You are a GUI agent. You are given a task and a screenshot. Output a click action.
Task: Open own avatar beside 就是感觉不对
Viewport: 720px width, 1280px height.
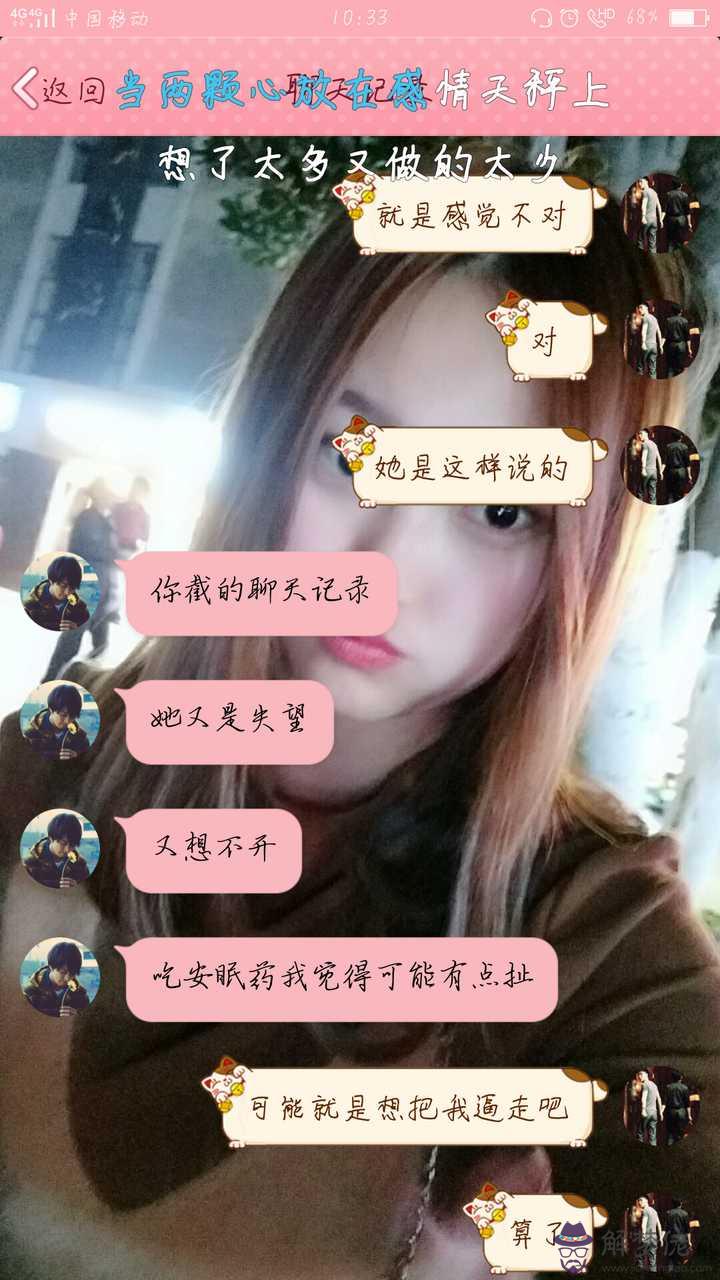click(660, 212)
